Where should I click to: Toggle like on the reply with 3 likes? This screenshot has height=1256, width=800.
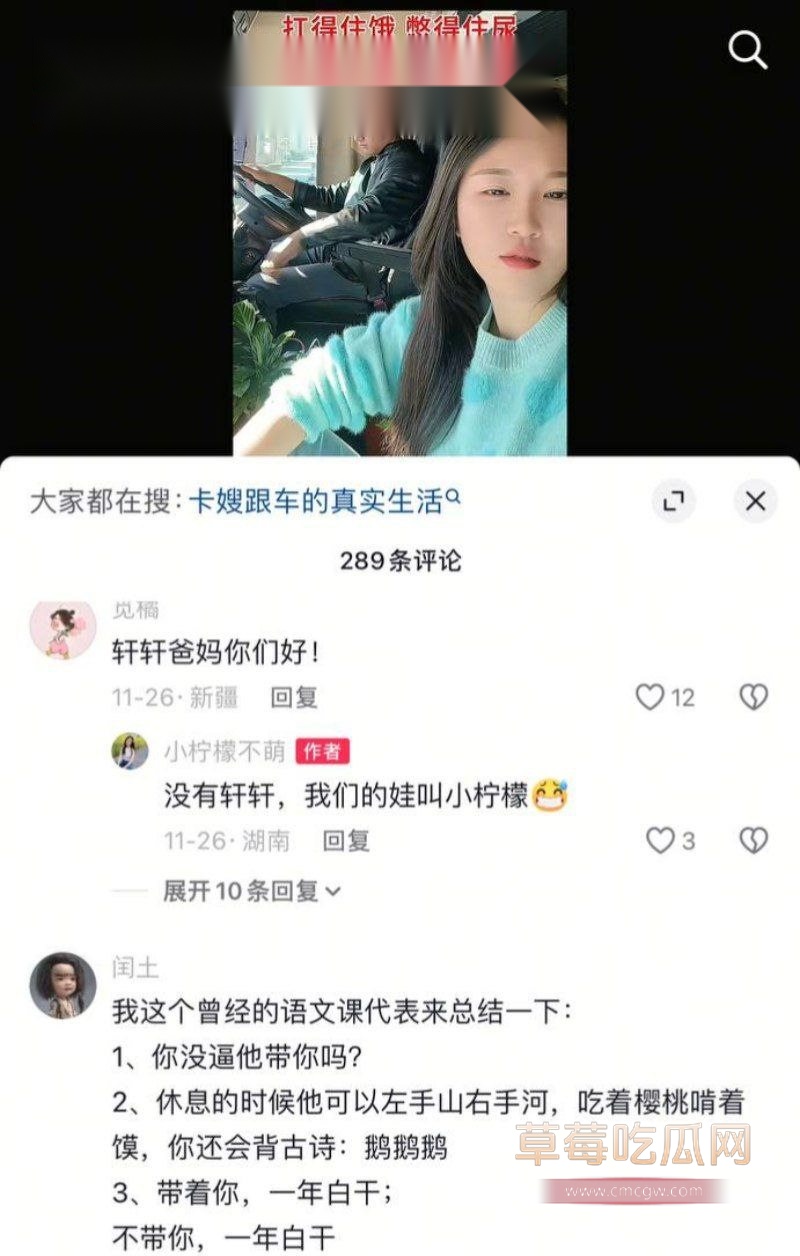659,842
